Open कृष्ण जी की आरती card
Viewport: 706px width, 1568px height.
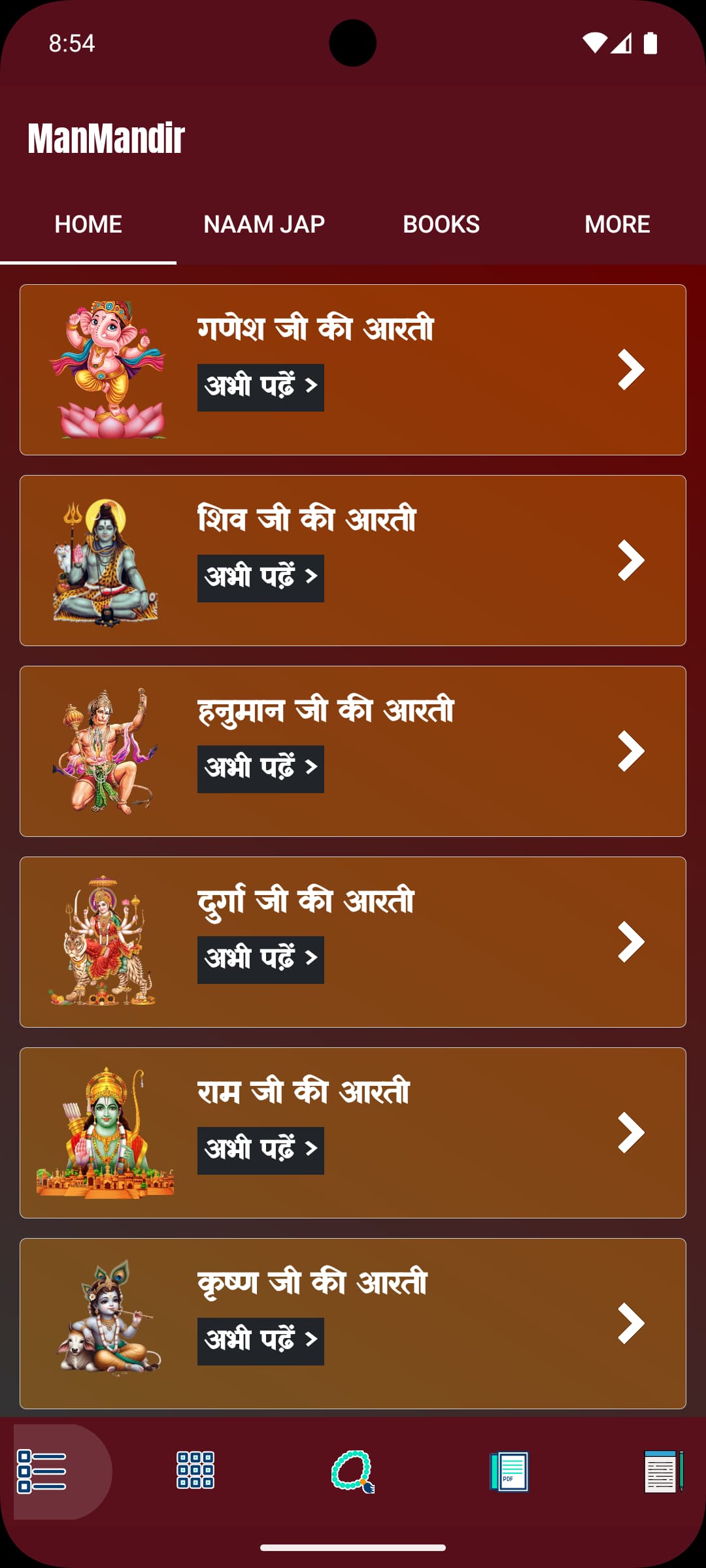click(353, 1324)
